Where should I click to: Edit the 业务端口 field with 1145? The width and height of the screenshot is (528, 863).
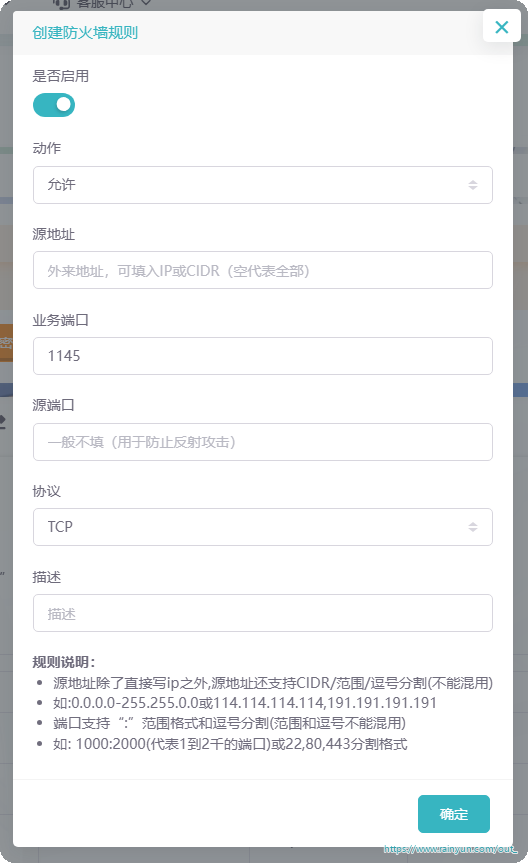(263, 356)
